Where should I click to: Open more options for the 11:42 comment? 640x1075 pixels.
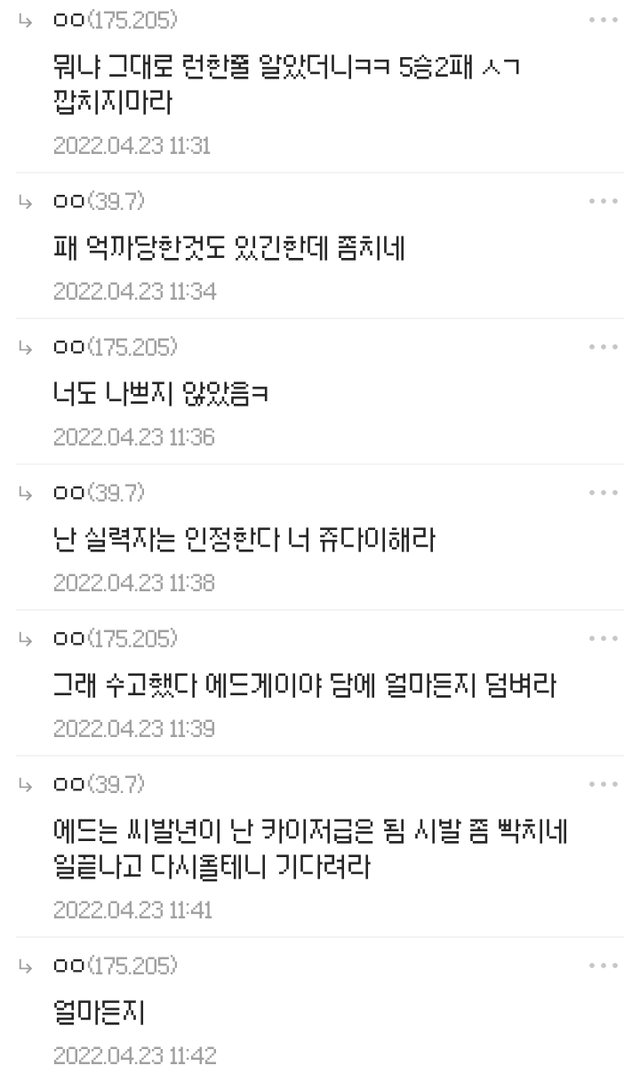pos(603,966)
